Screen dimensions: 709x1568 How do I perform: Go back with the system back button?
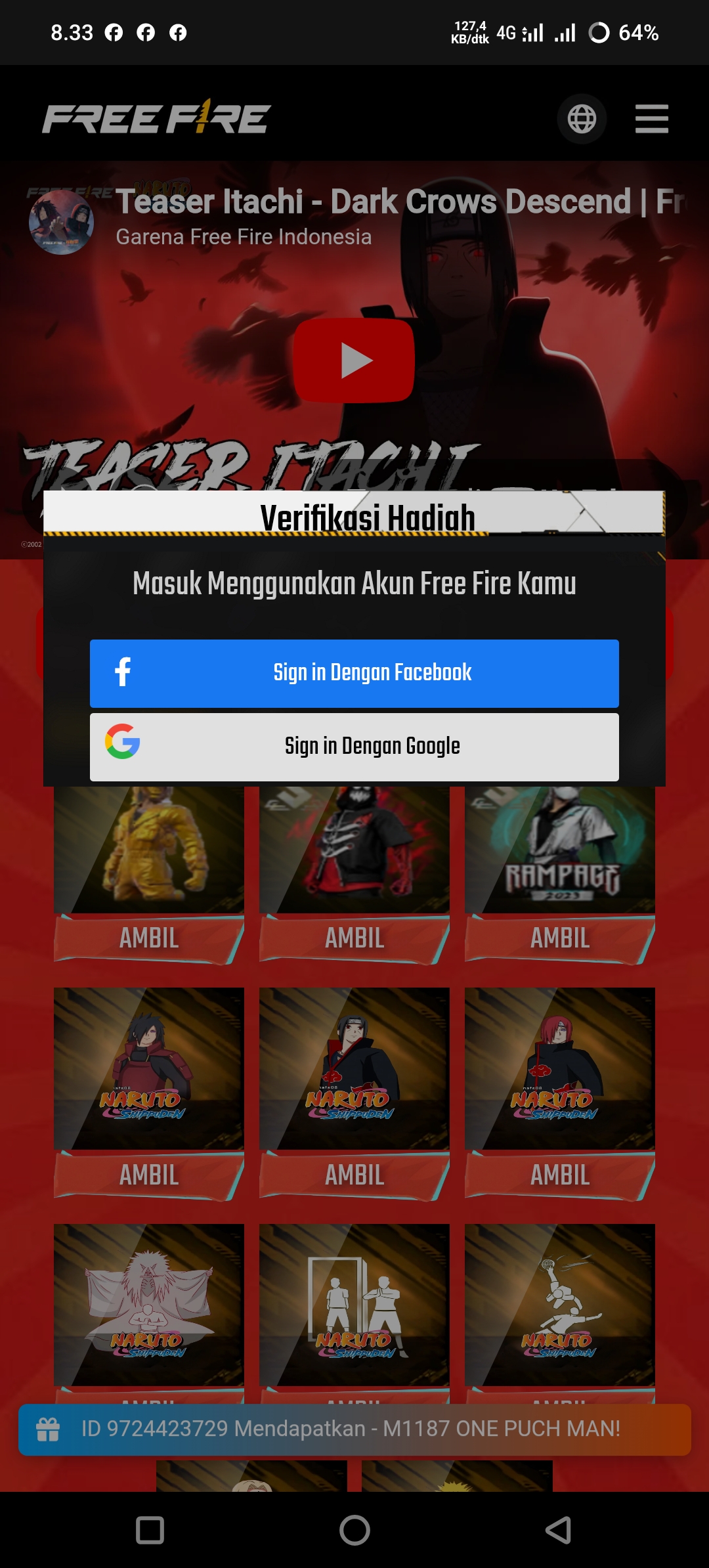coord(558,1530)
